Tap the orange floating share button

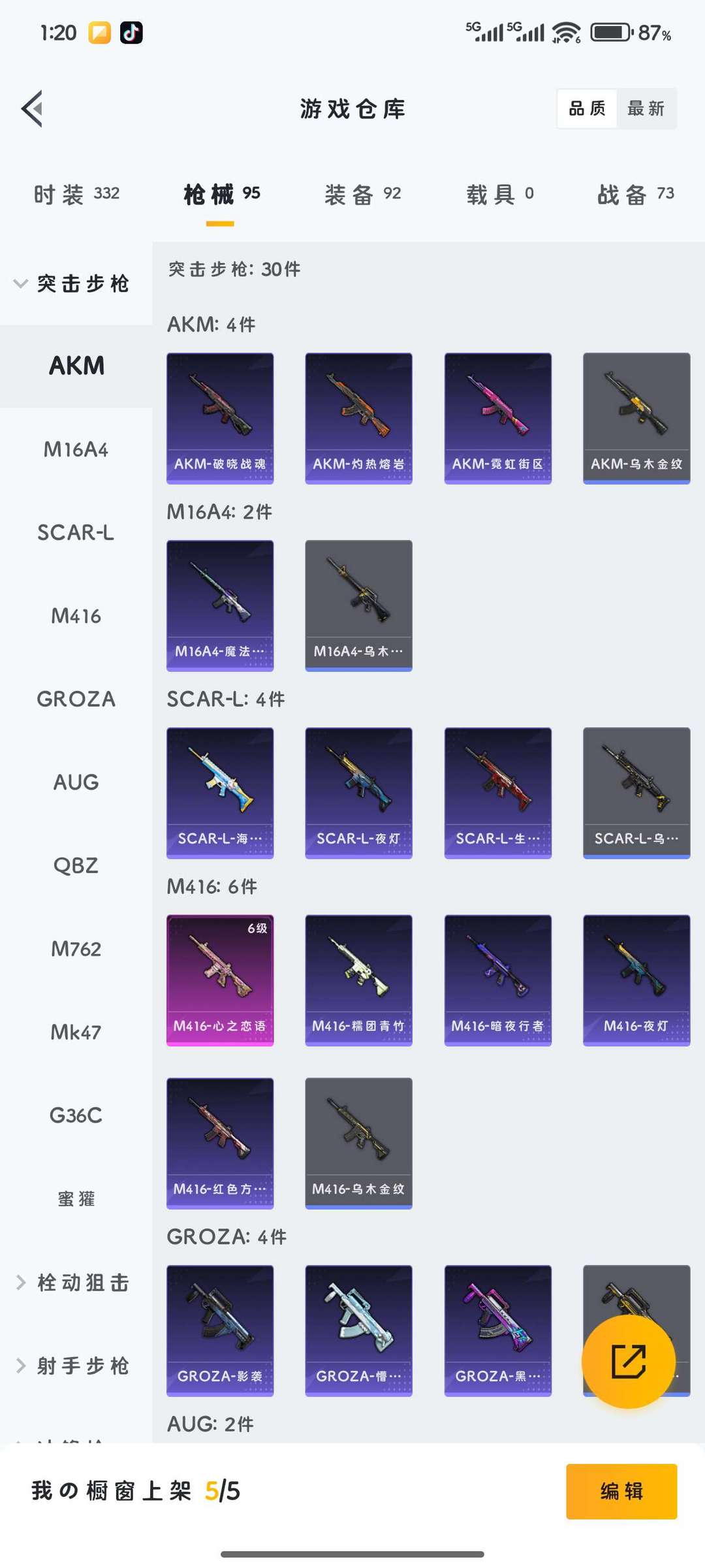click(x=628, y=1361)
